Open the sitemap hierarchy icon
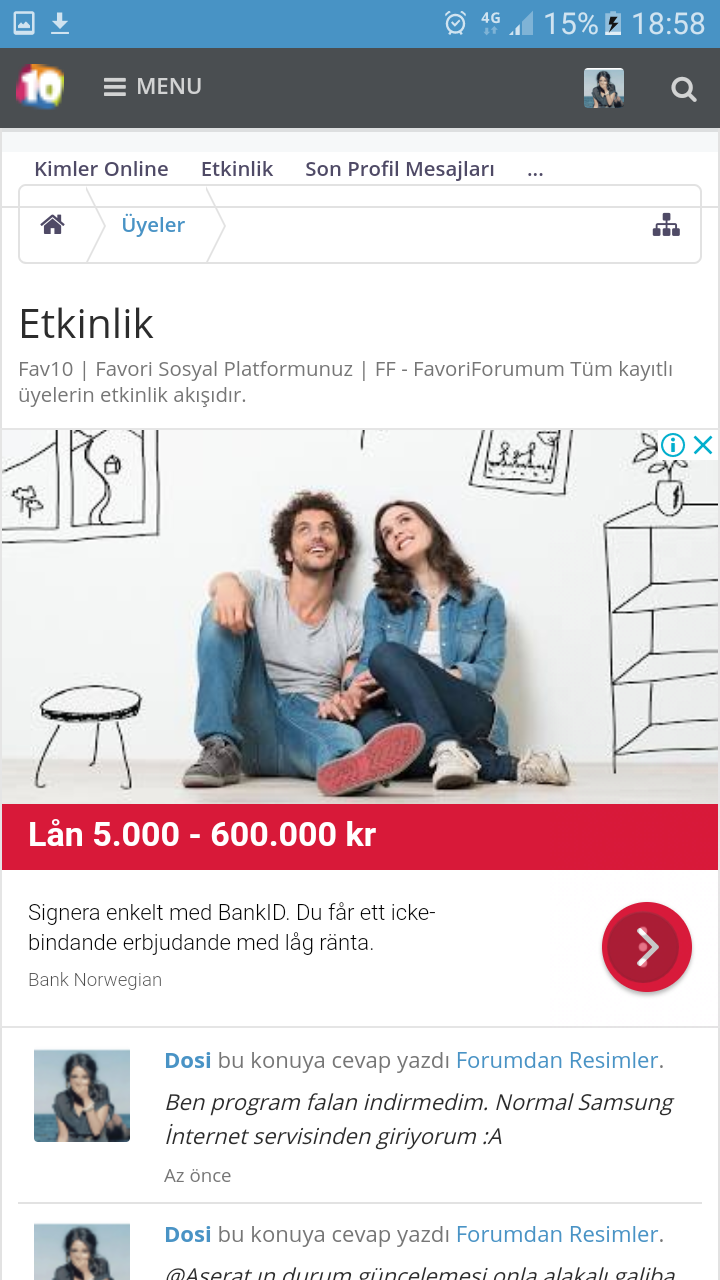Screen dimensions: 720x1280 666,226
